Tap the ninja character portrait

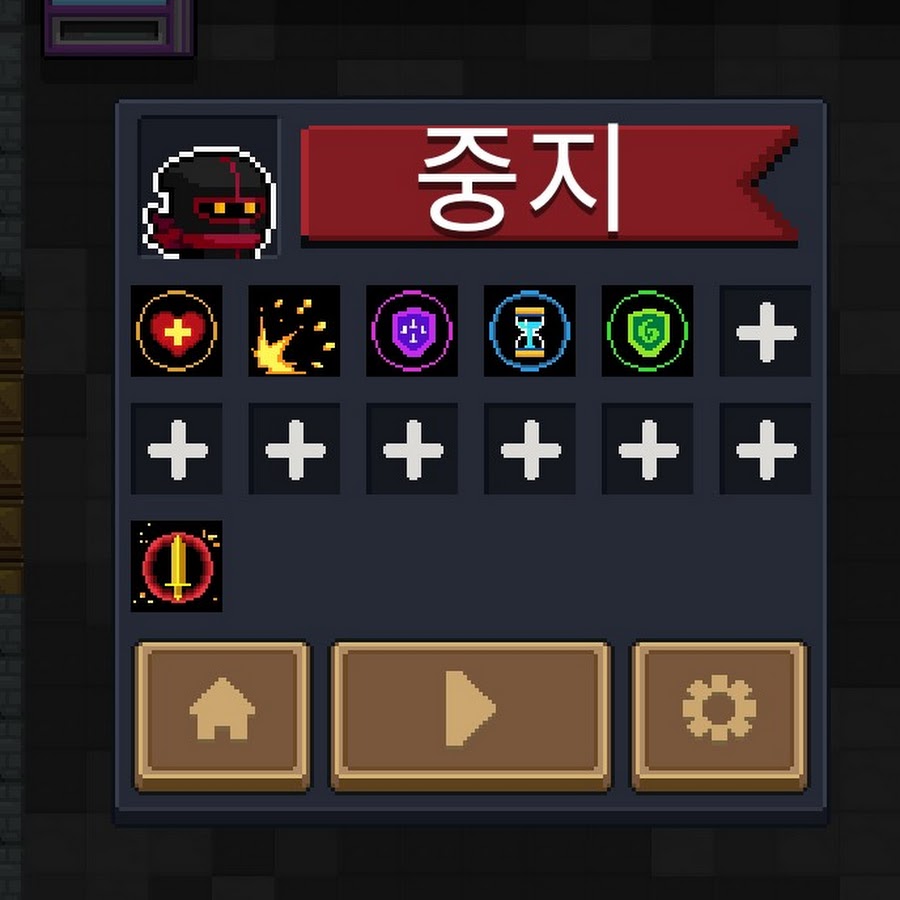point(209,190)
